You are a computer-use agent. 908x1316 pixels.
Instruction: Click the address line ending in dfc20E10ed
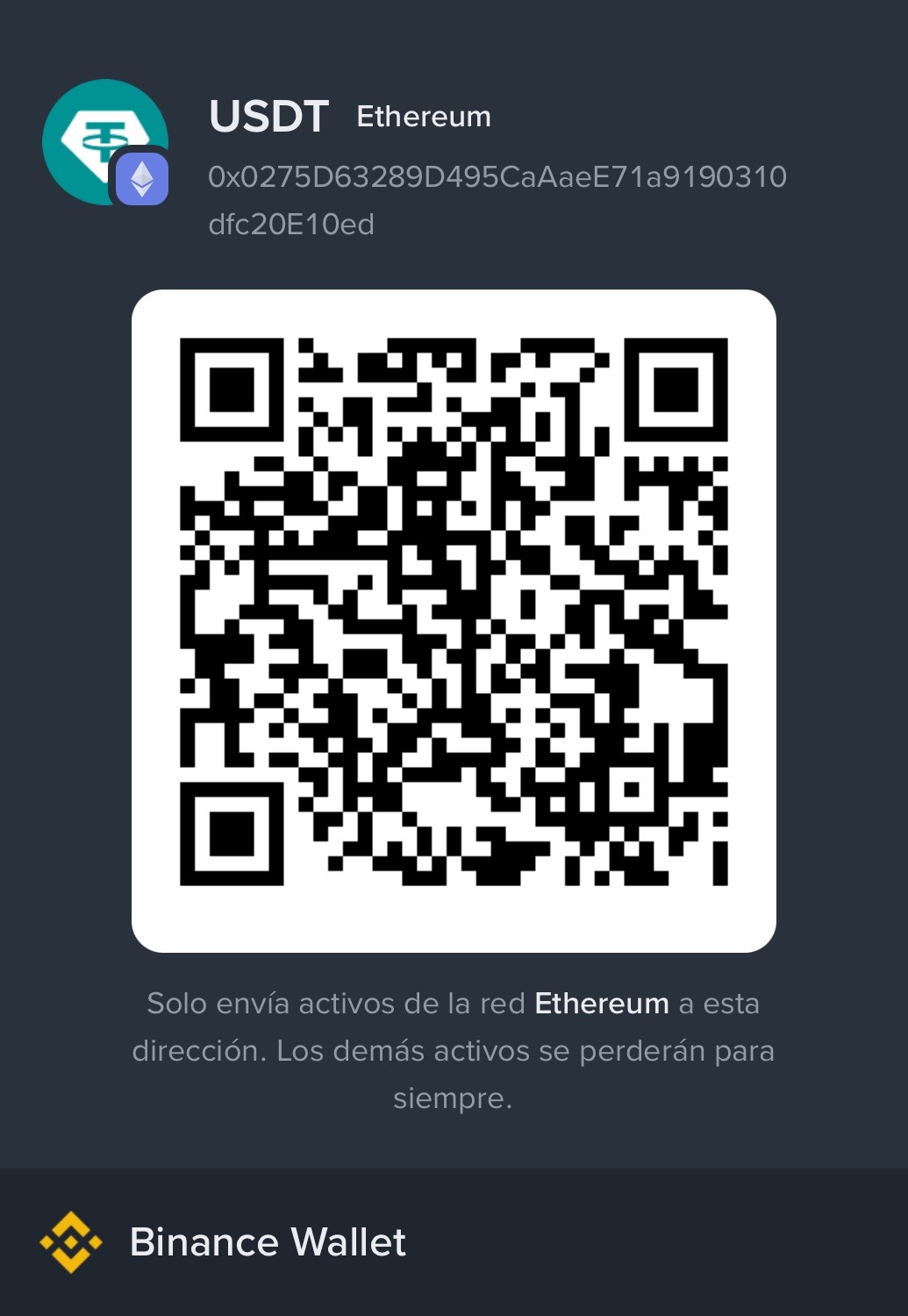[x=290, y=224]
